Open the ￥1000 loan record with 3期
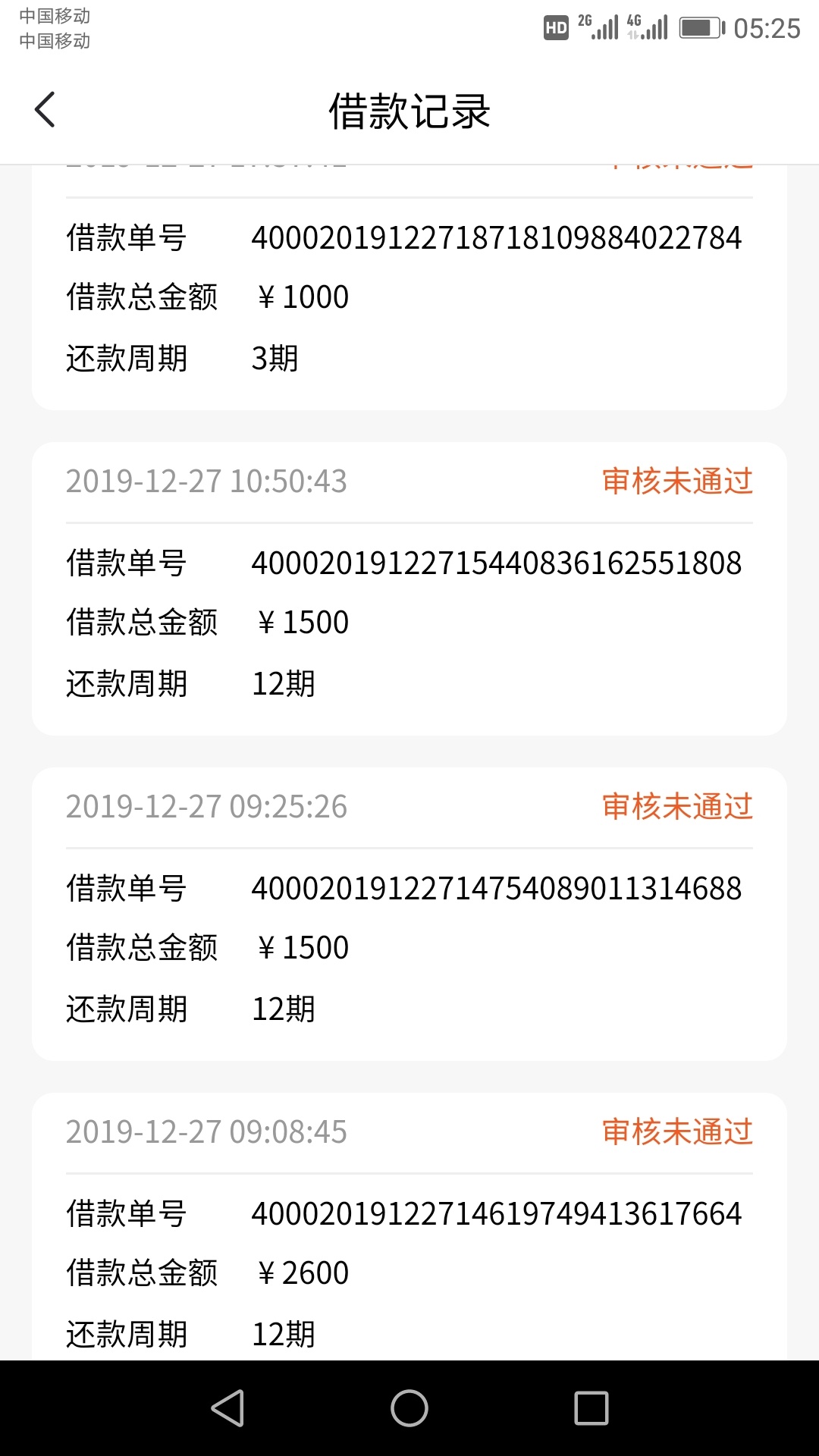Screen dimensions: 819x1456 coord(409,288)
